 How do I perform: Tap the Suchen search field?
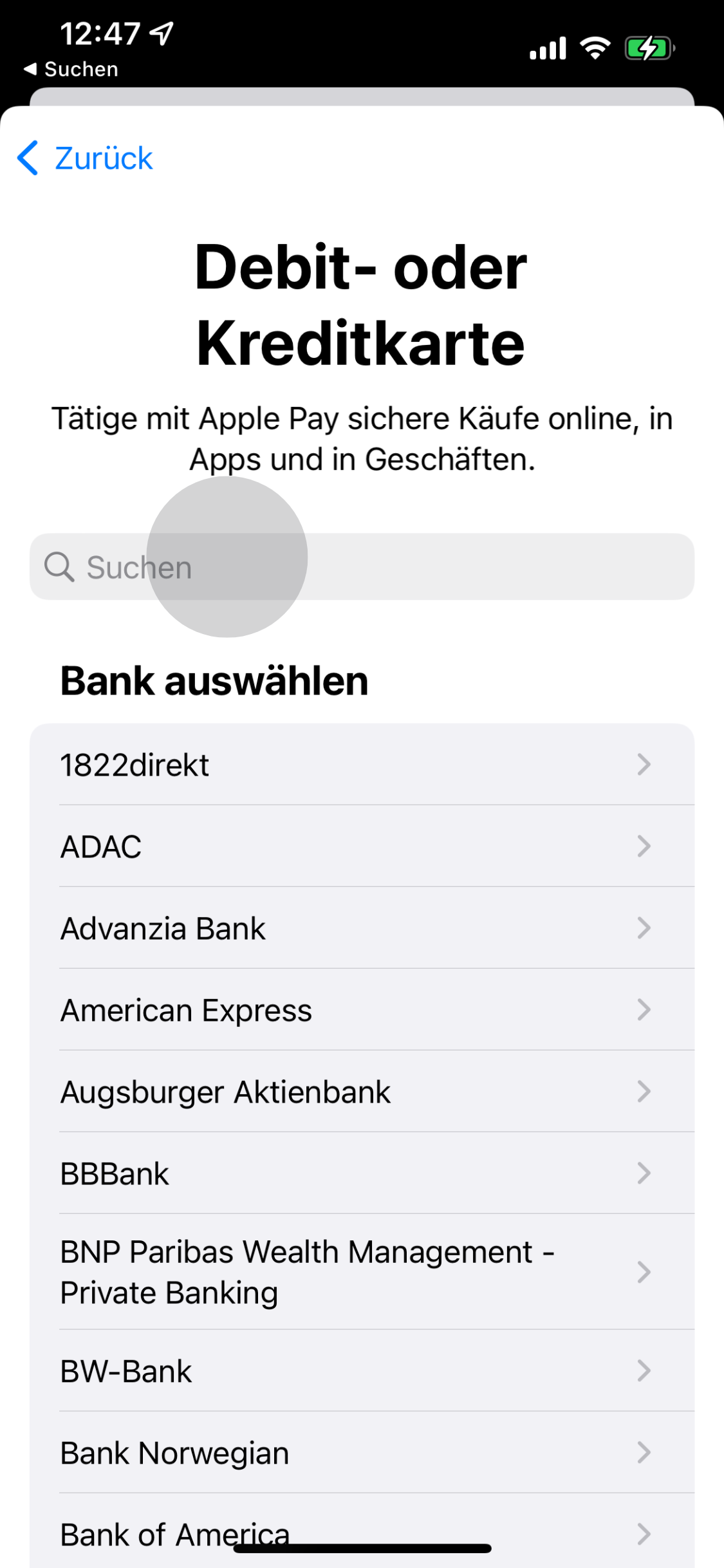362,567
